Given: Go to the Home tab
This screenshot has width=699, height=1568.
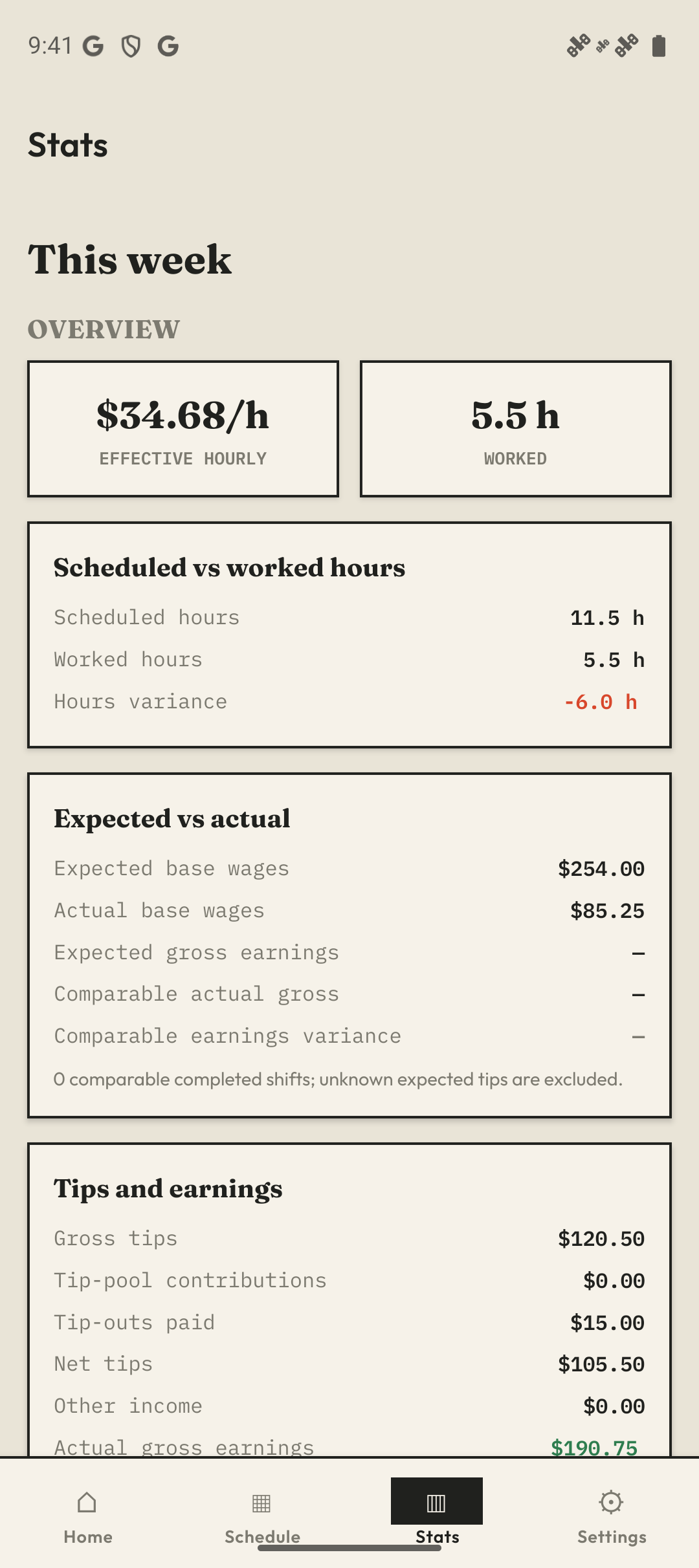Looking at the screenshot, I should click(x=87, y=1516).
